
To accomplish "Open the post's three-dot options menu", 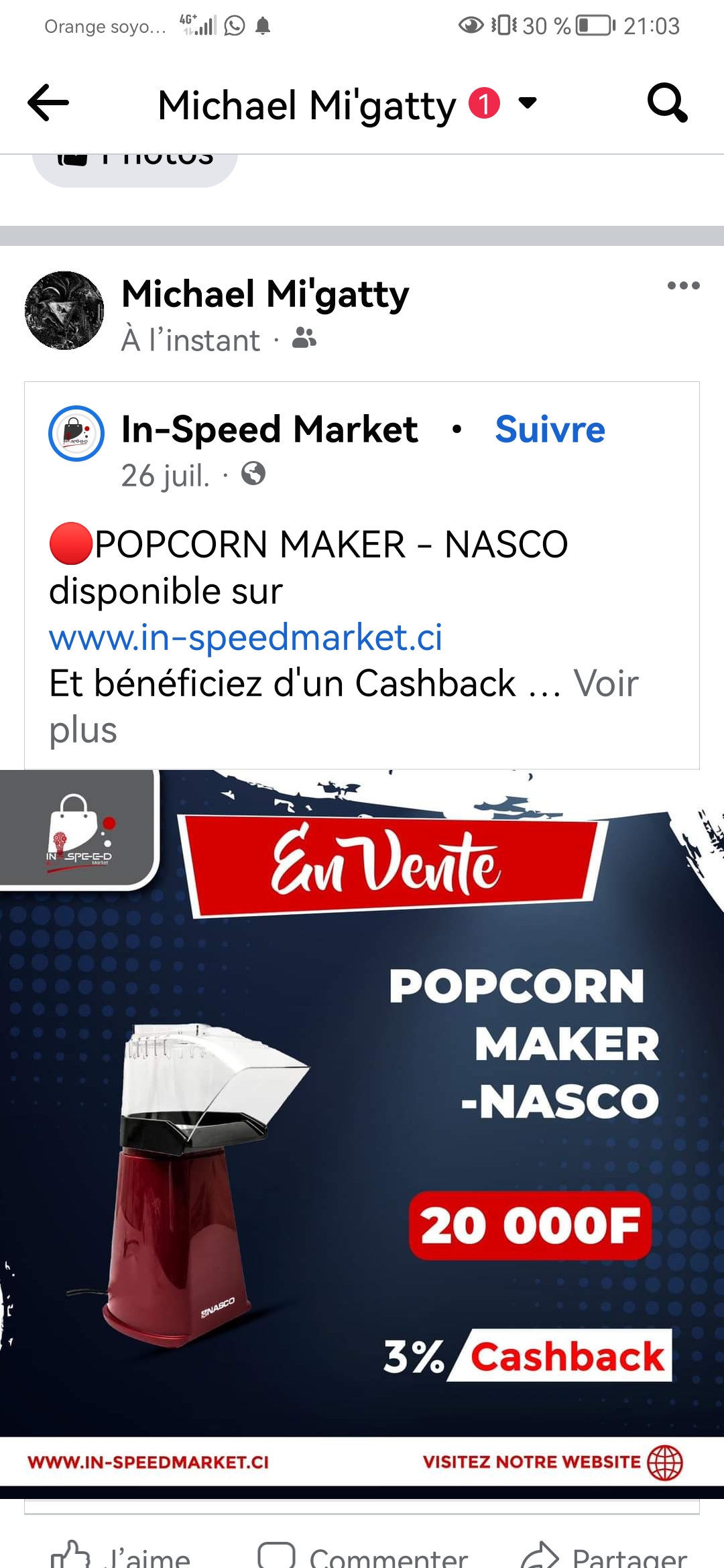I will pos(683,286).
